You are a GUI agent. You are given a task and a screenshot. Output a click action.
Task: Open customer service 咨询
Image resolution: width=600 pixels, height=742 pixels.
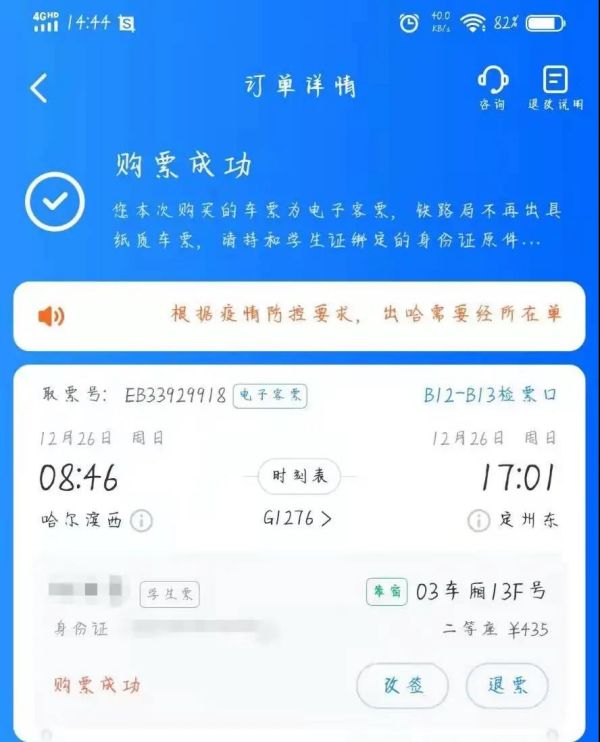[x=492, y=88]
